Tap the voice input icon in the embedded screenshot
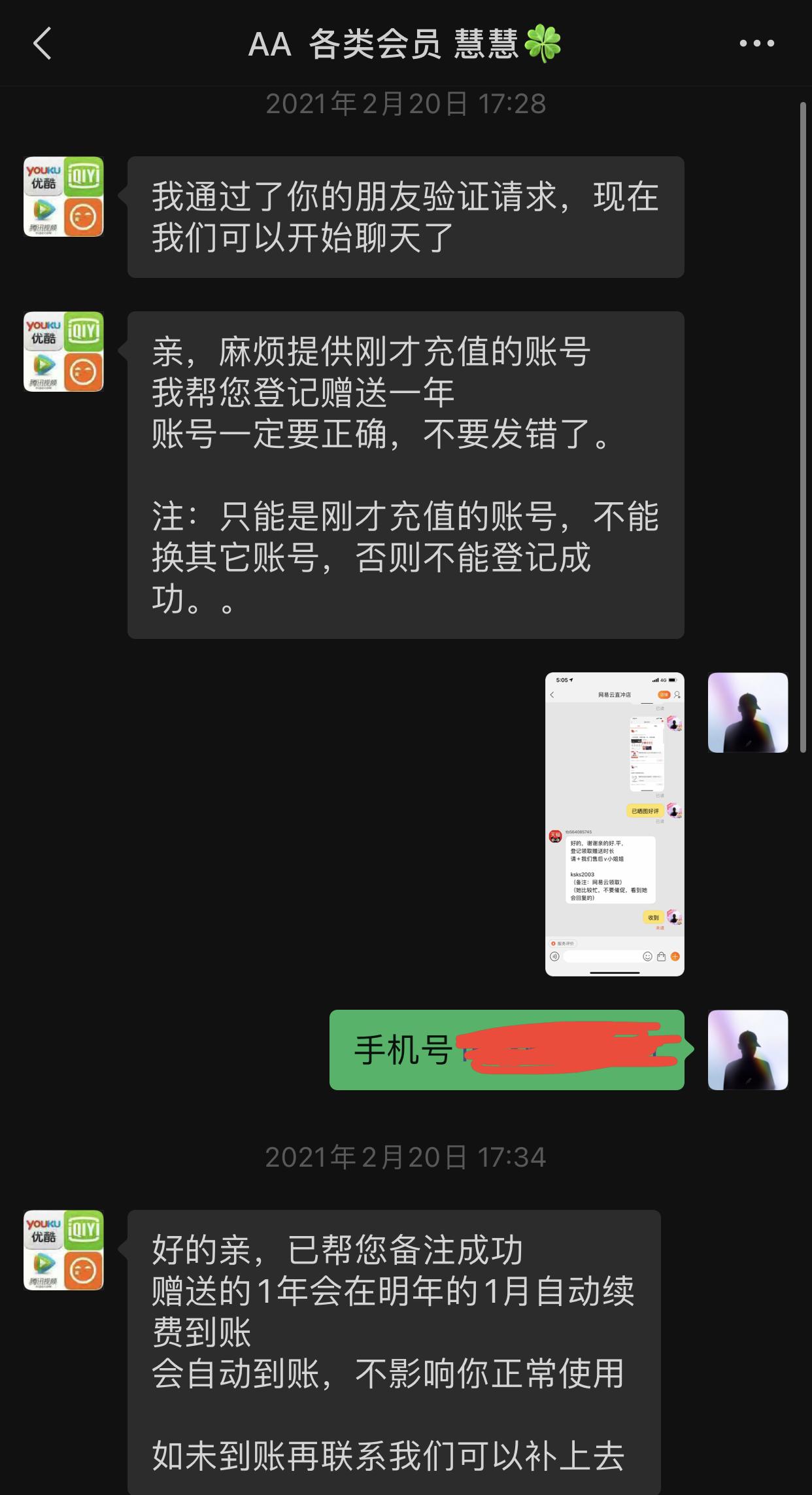This screenshot has height=1495, width=812. coord(556,955)
